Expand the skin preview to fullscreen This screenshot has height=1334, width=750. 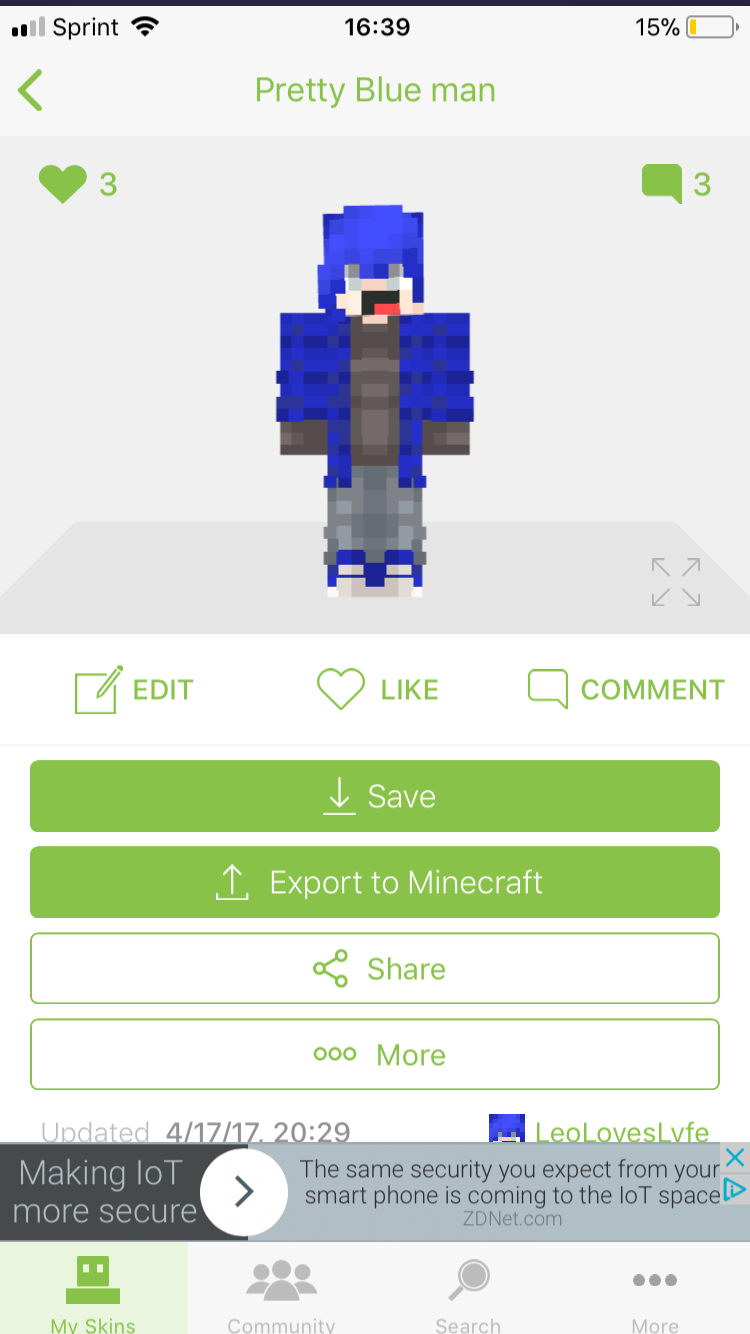676,582
